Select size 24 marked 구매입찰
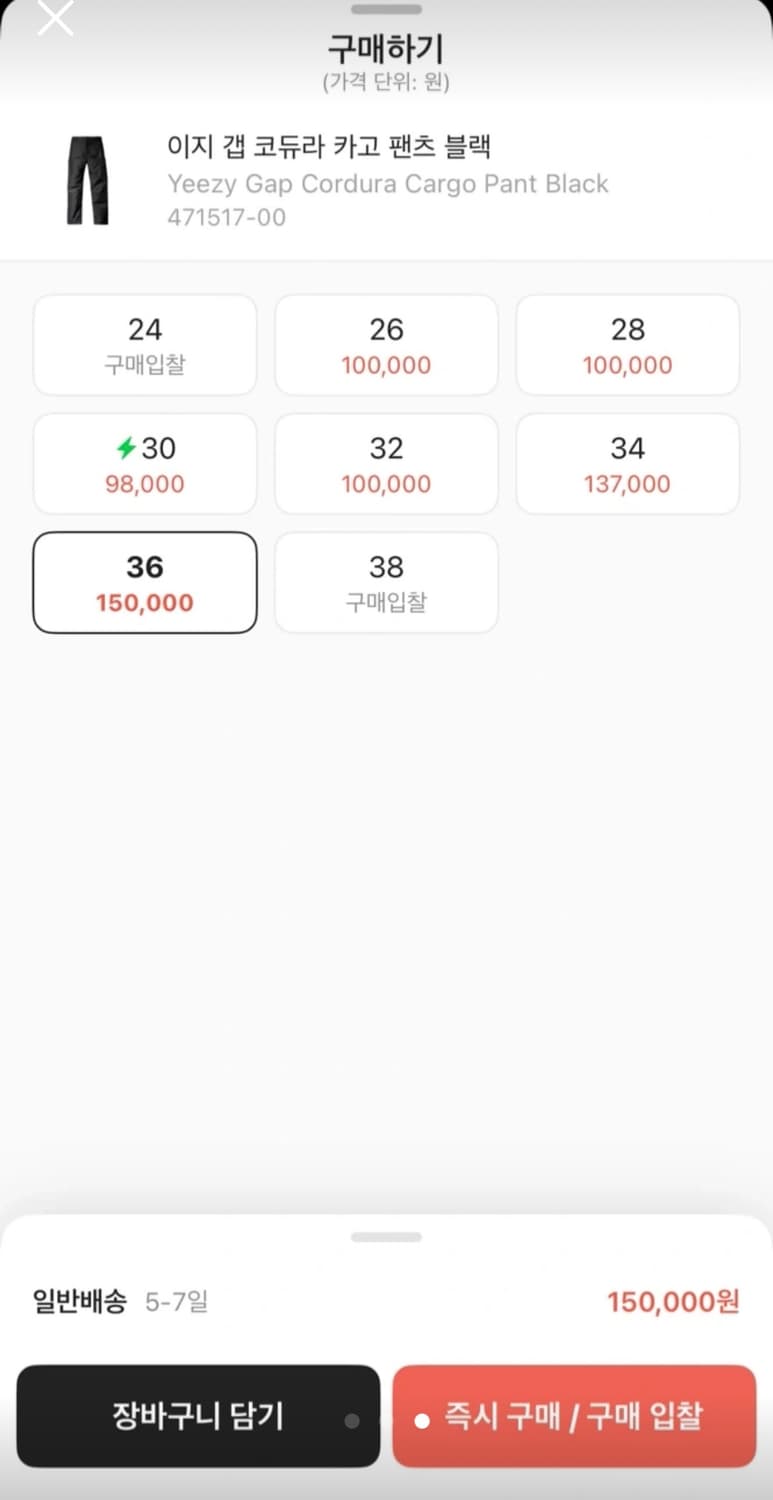Screen dimensions: 773x1500 click(x=145, y=344)
